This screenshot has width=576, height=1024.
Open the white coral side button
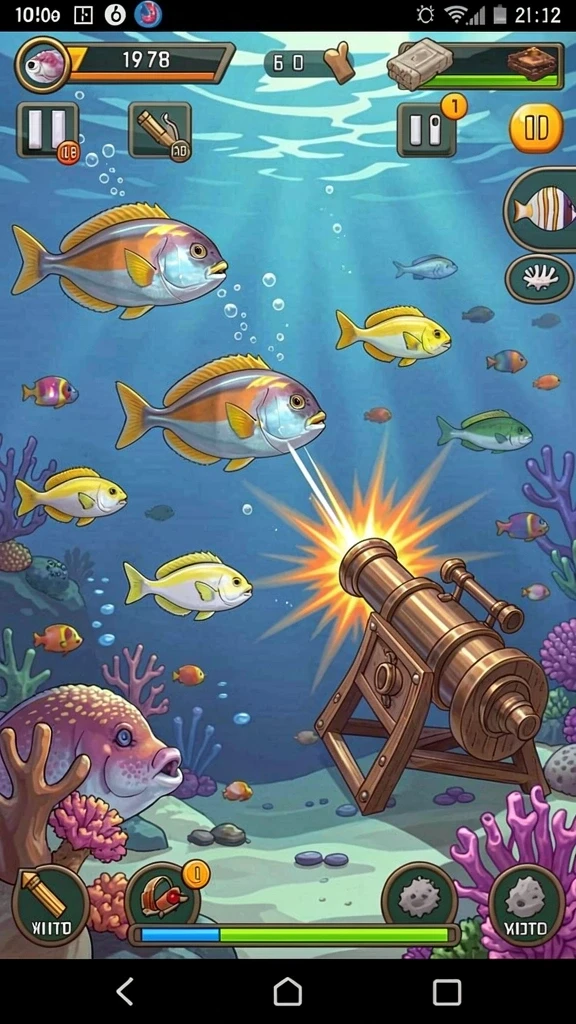[x=539, y=279]
